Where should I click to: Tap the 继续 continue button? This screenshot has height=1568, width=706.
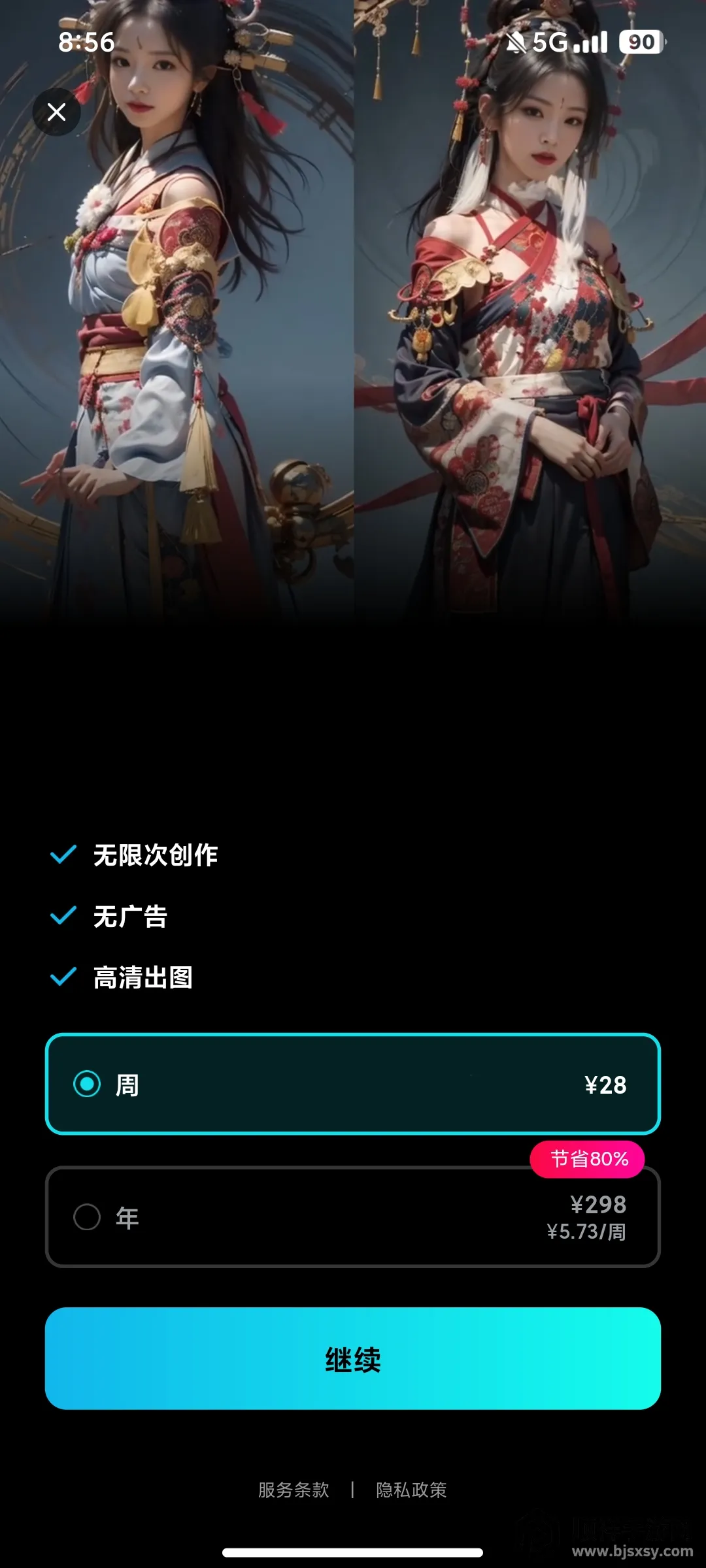click(352, 1358)
